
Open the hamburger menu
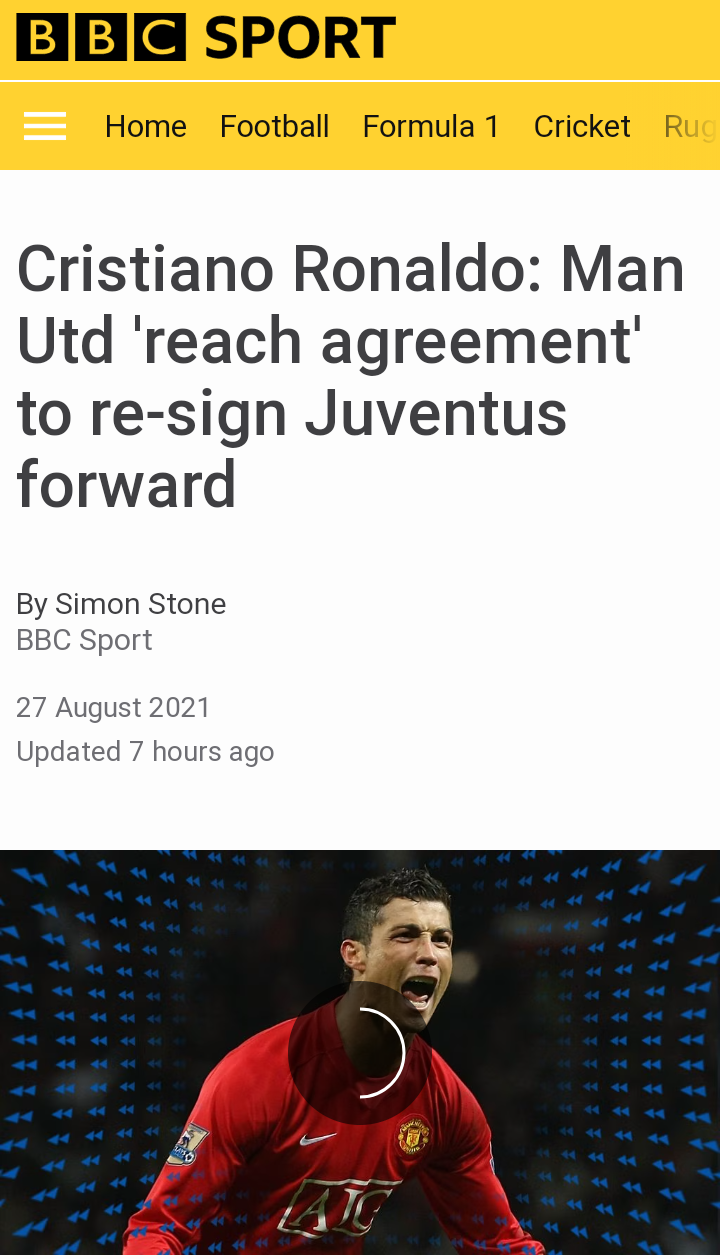coord(45,127)
